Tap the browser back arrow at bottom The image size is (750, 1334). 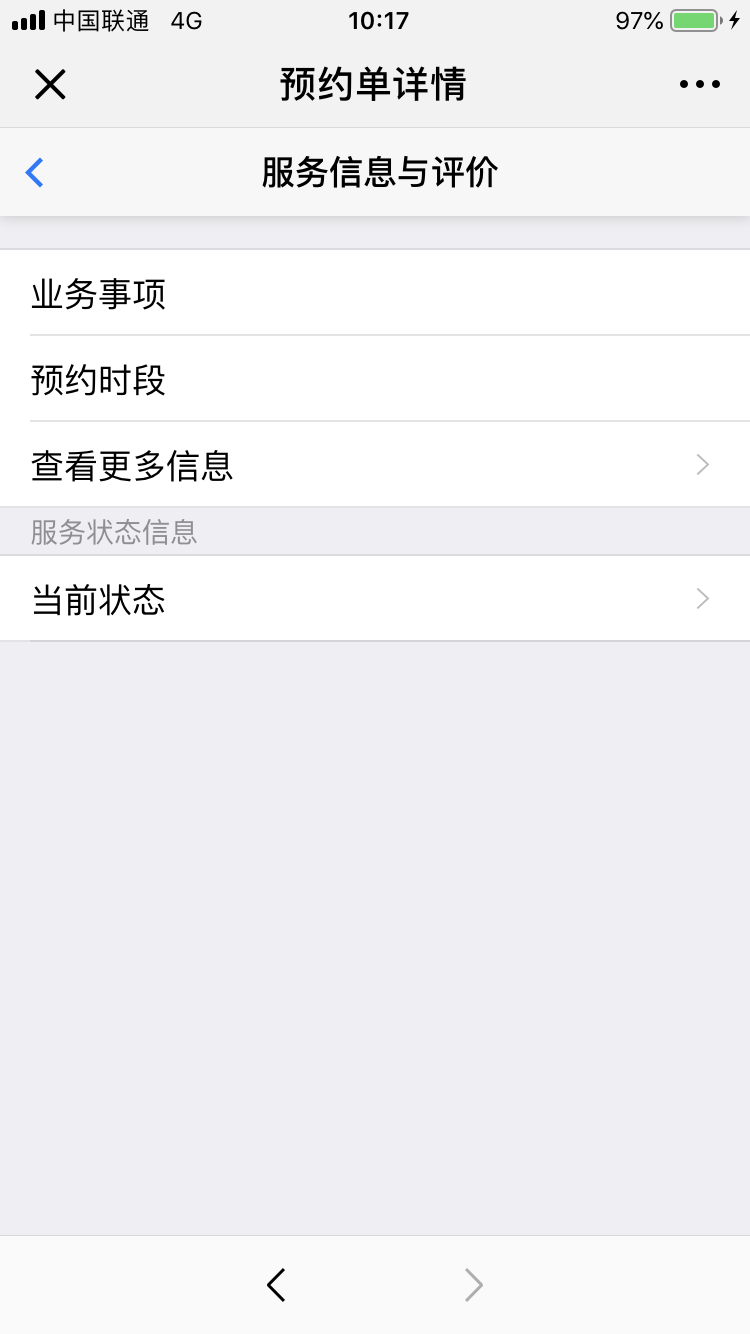(x=277, y=1285)
